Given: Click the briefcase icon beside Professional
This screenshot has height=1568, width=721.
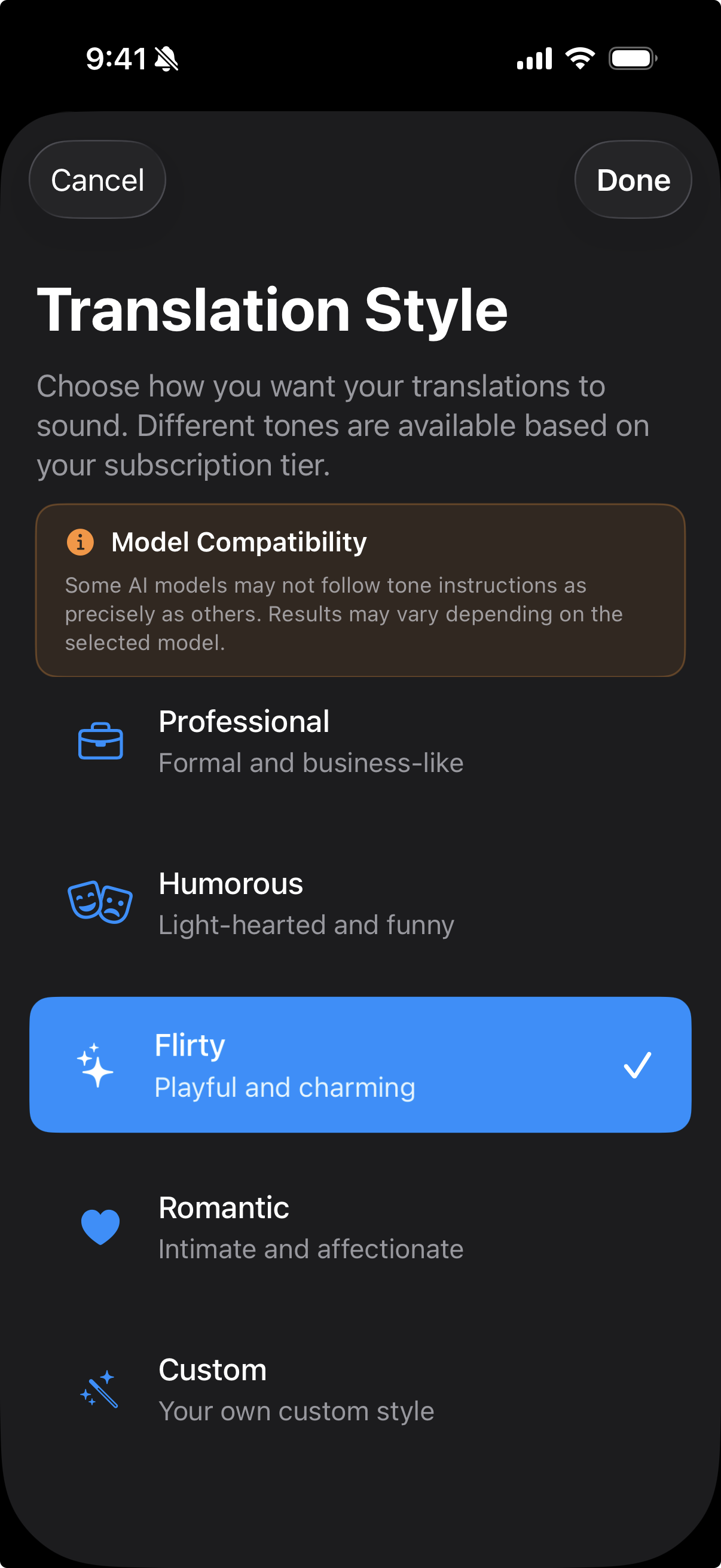Looking at the screenshot, I should point(101,742).
